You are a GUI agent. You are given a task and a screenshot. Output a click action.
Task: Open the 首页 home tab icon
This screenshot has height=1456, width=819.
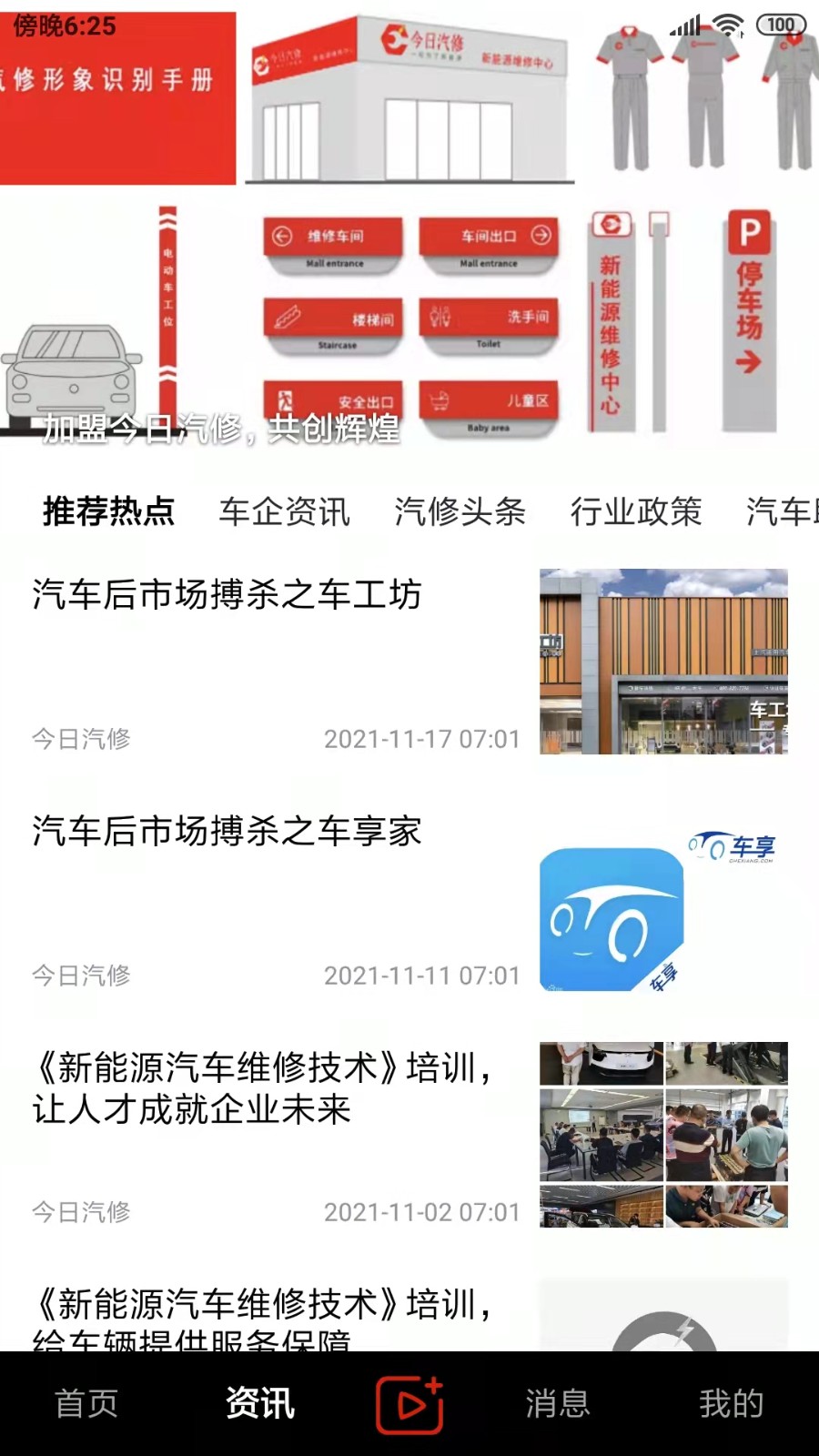point(85,1404)
